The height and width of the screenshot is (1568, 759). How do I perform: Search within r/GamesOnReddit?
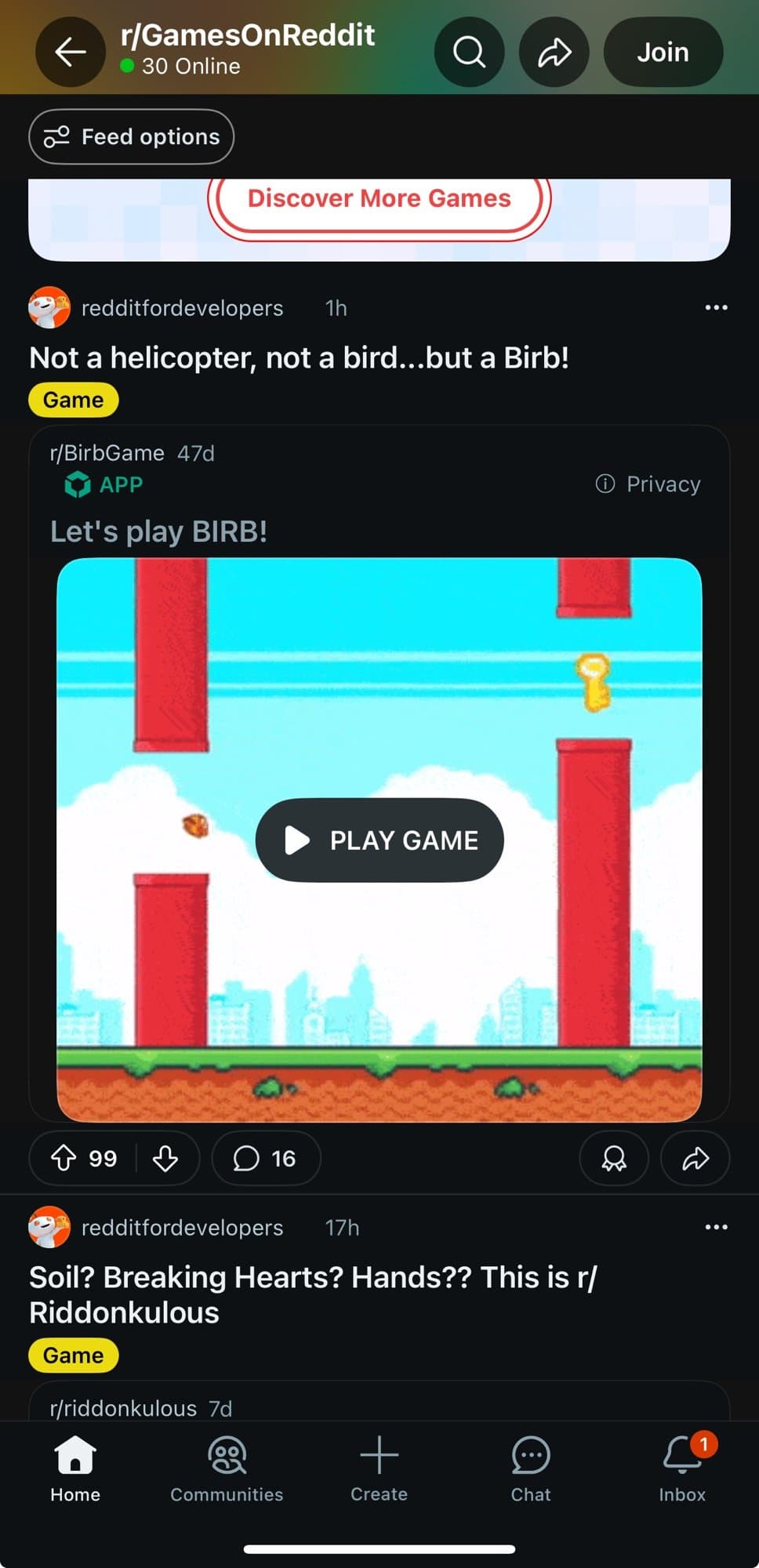pos(469,53)
